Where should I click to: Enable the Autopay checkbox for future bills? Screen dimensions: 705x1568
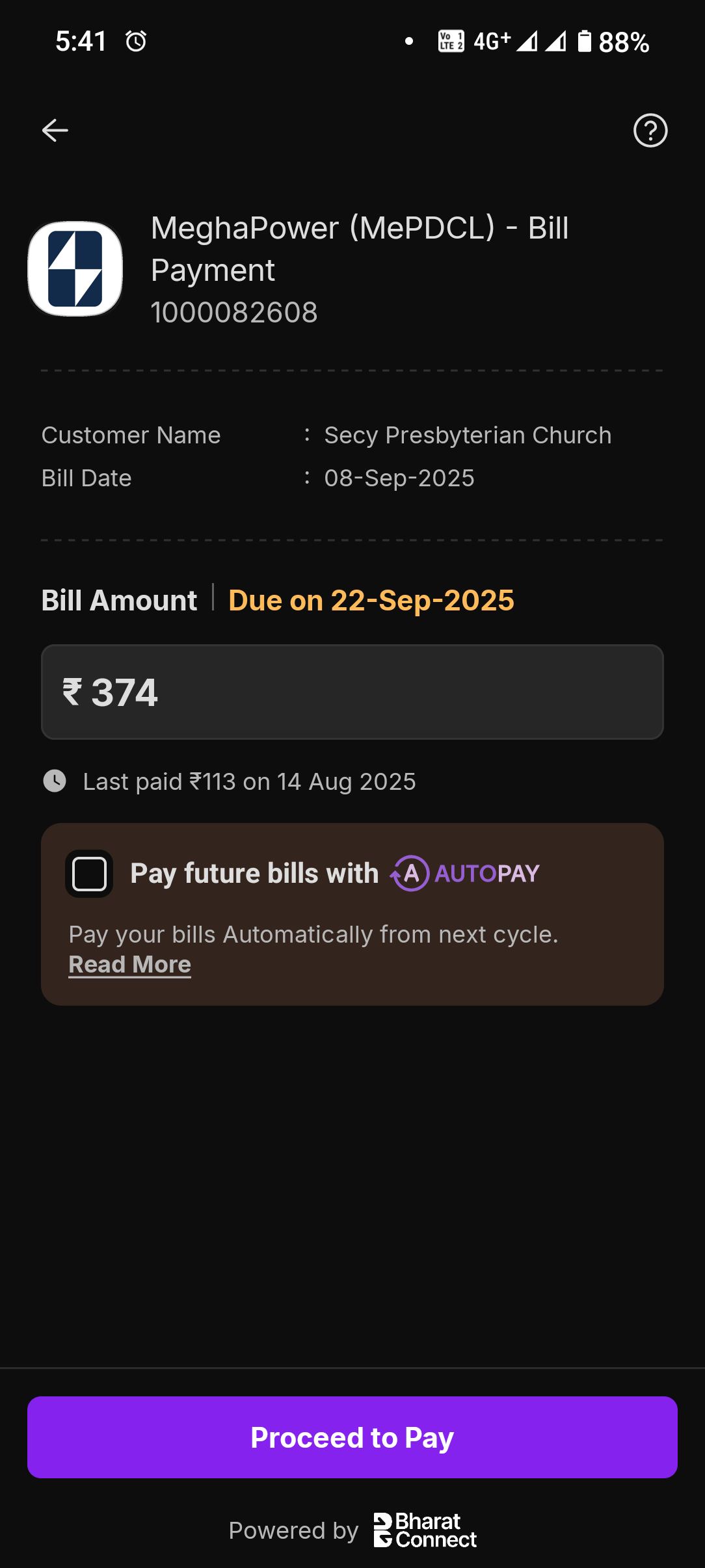(89, 874)
